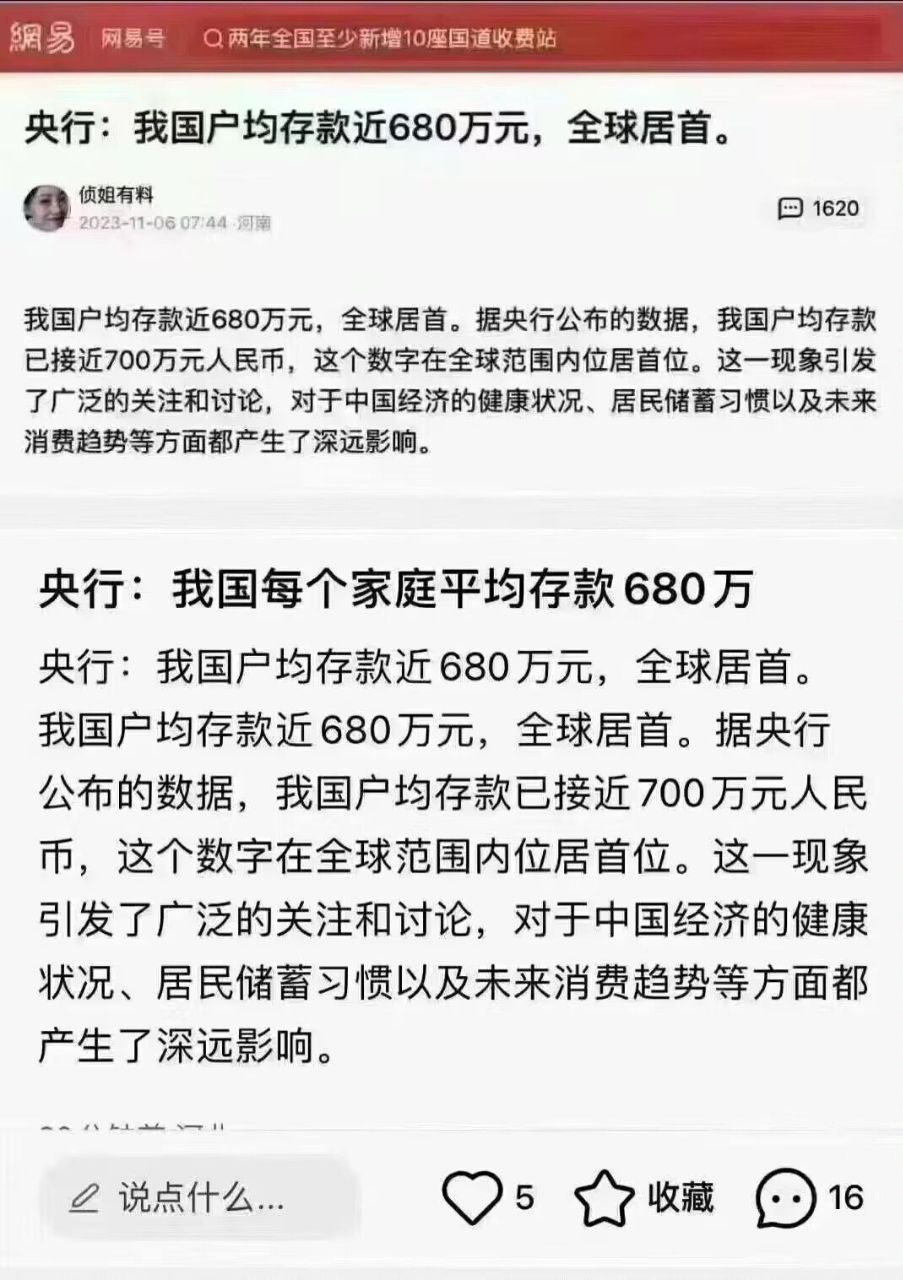Viewport: 903px width, 1280px height.
Task: Like this post with the heart icon
Action: [x=471, y=1197]
